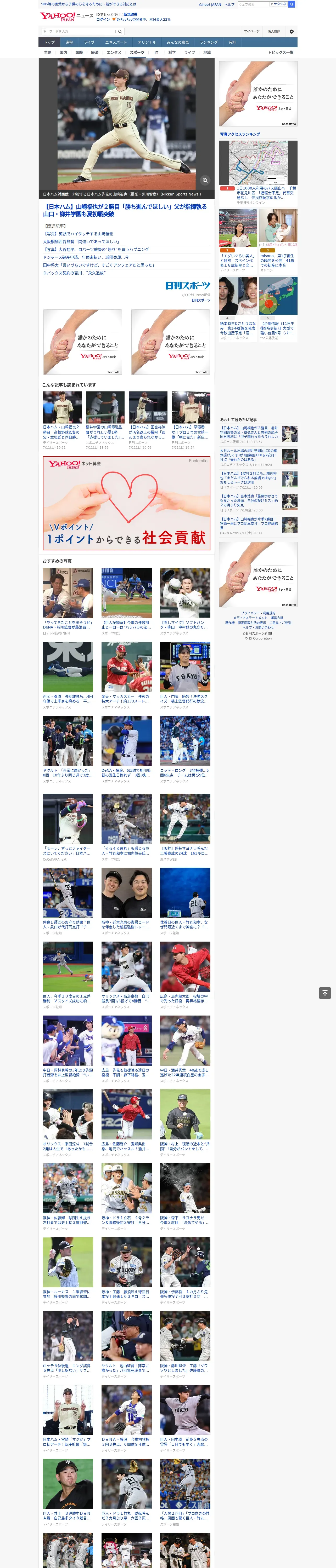Open 購入履歴 link
The width and height of the screenshot is (336, 1568).
pos(274,32)
